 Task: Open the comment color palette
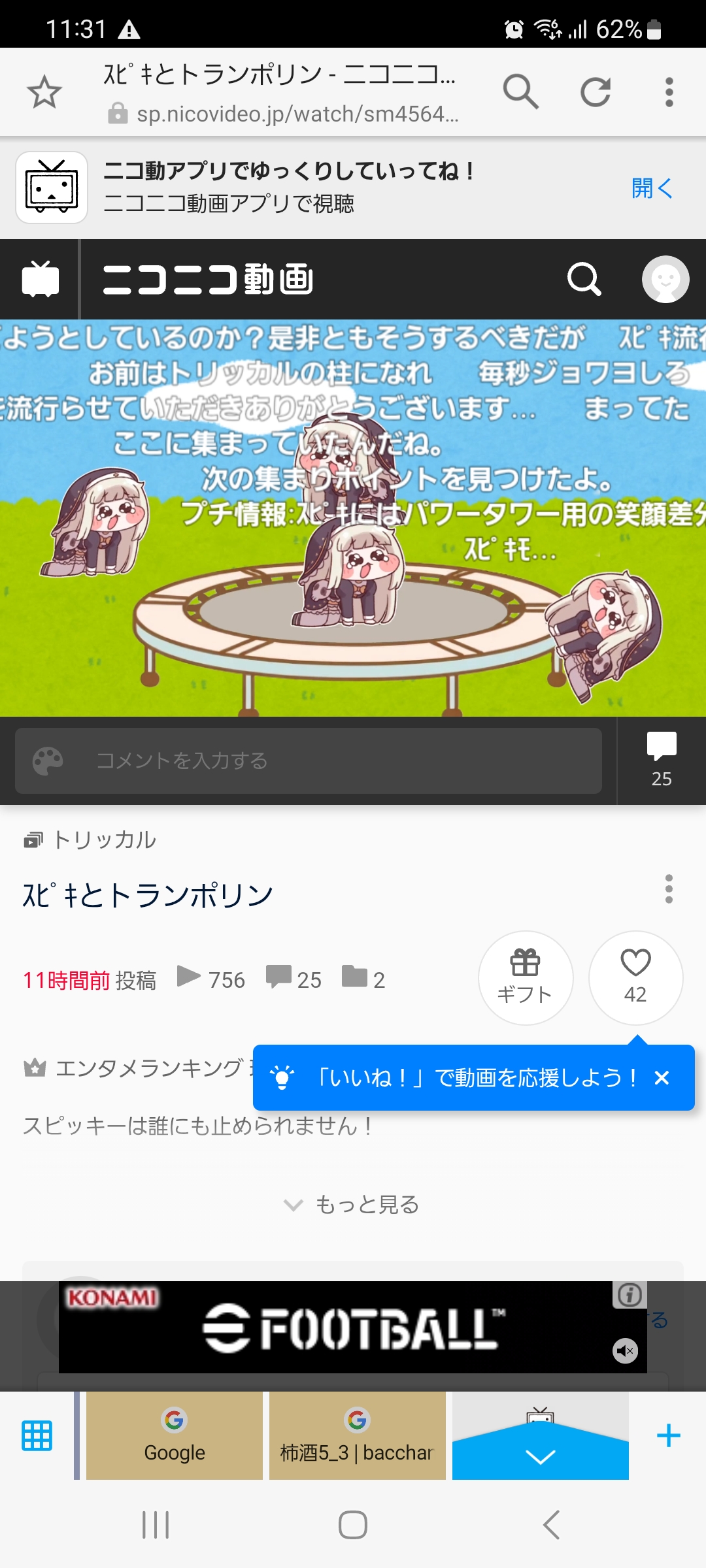click(x=48, y=760)
